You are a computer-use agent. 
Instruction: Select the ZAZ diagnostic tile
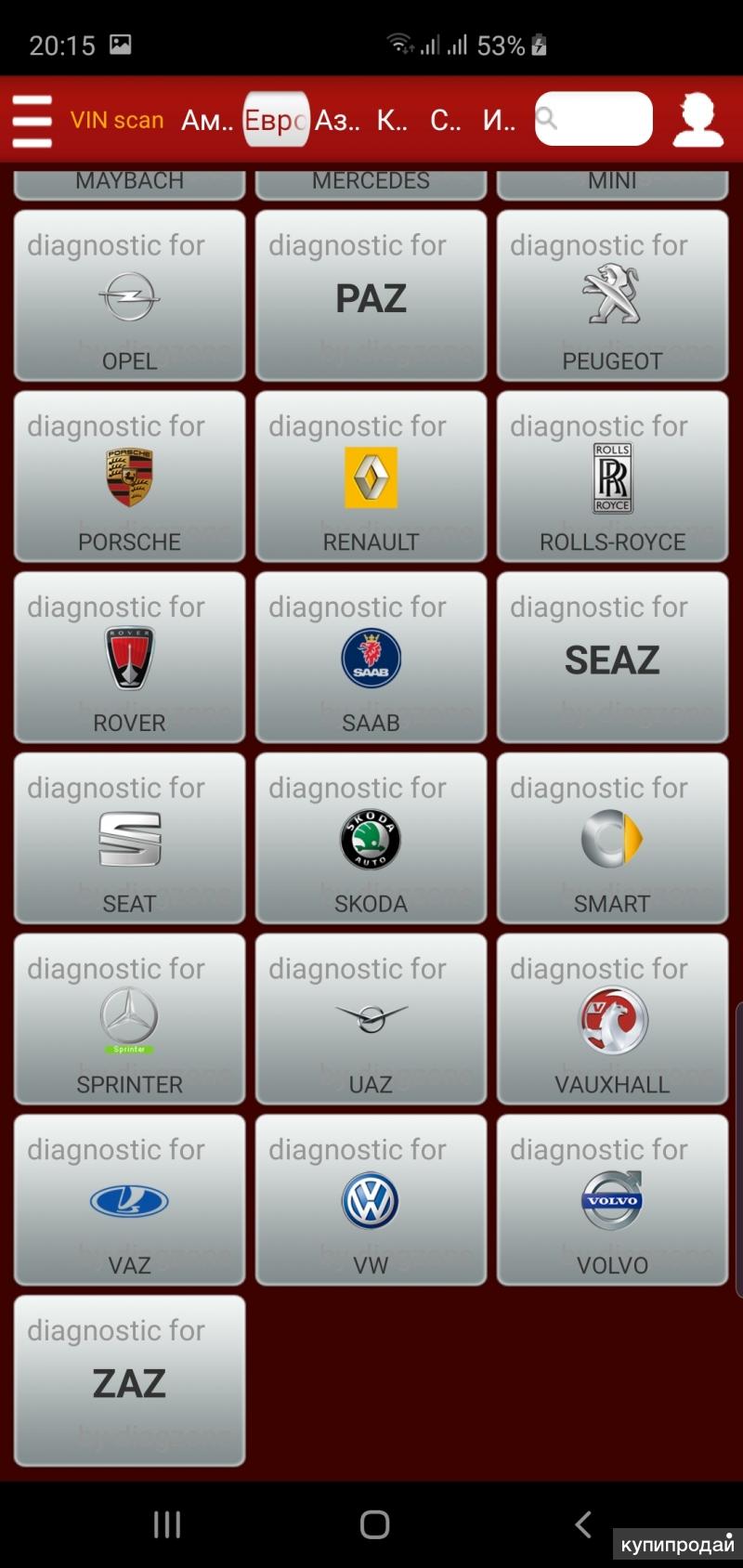pos(130,1381)
